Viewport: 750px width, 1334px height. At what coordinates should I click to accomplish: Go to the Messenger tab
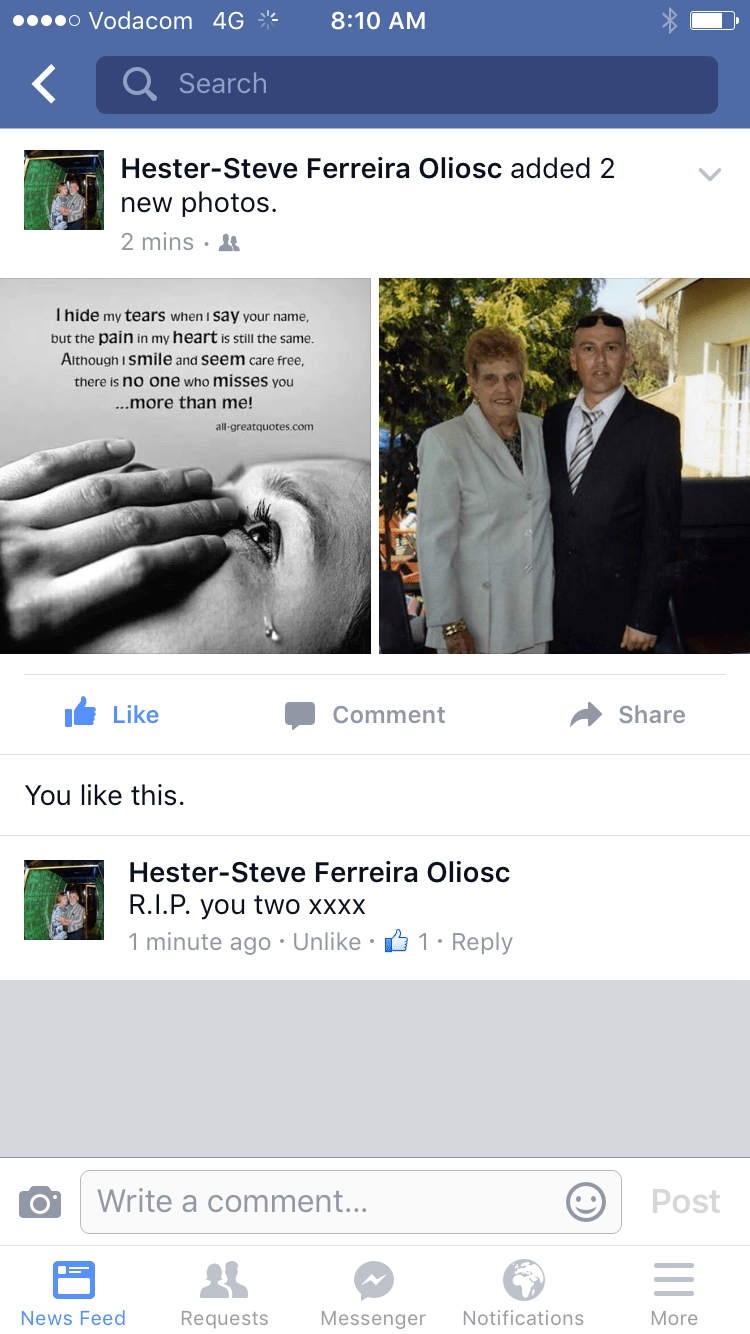click(x=373, y=1293)
